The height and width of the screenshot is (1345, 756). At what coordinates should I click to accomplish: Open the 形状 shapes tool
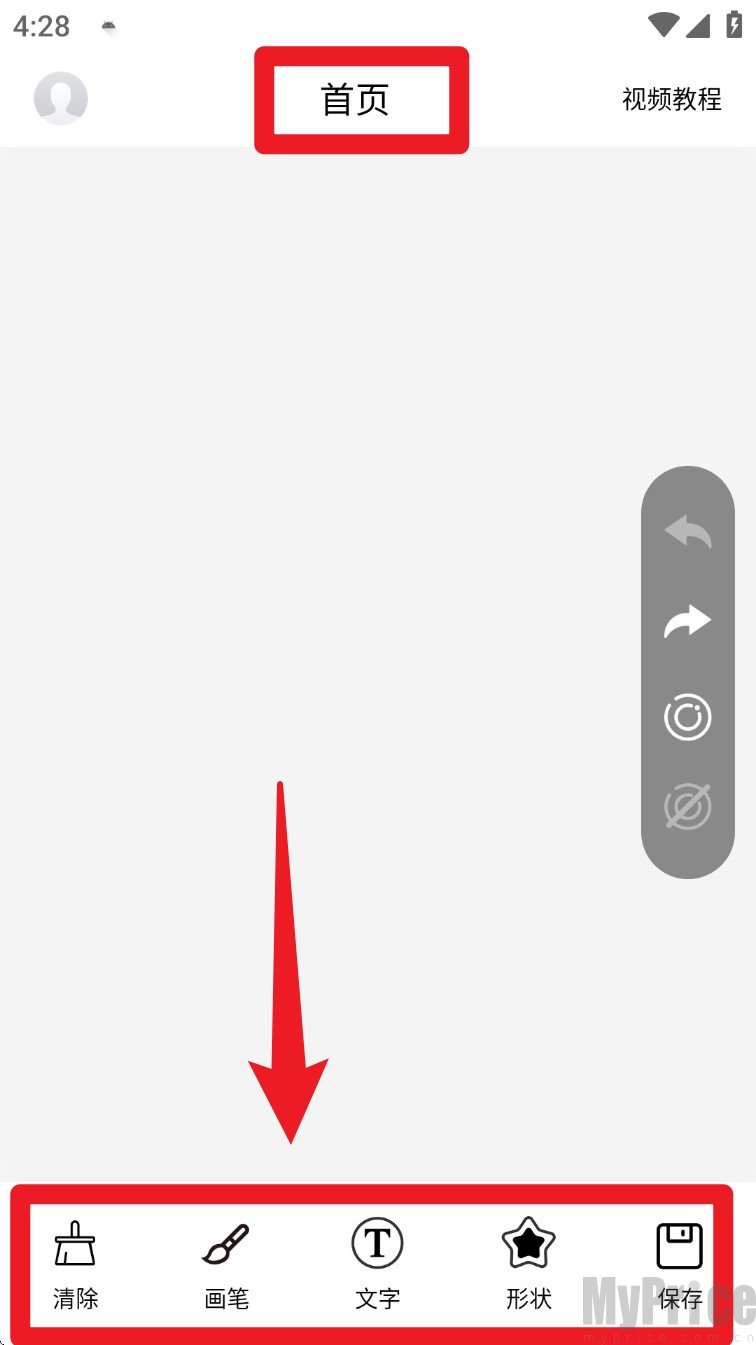pyautogui.click(x=528, y=1265)
